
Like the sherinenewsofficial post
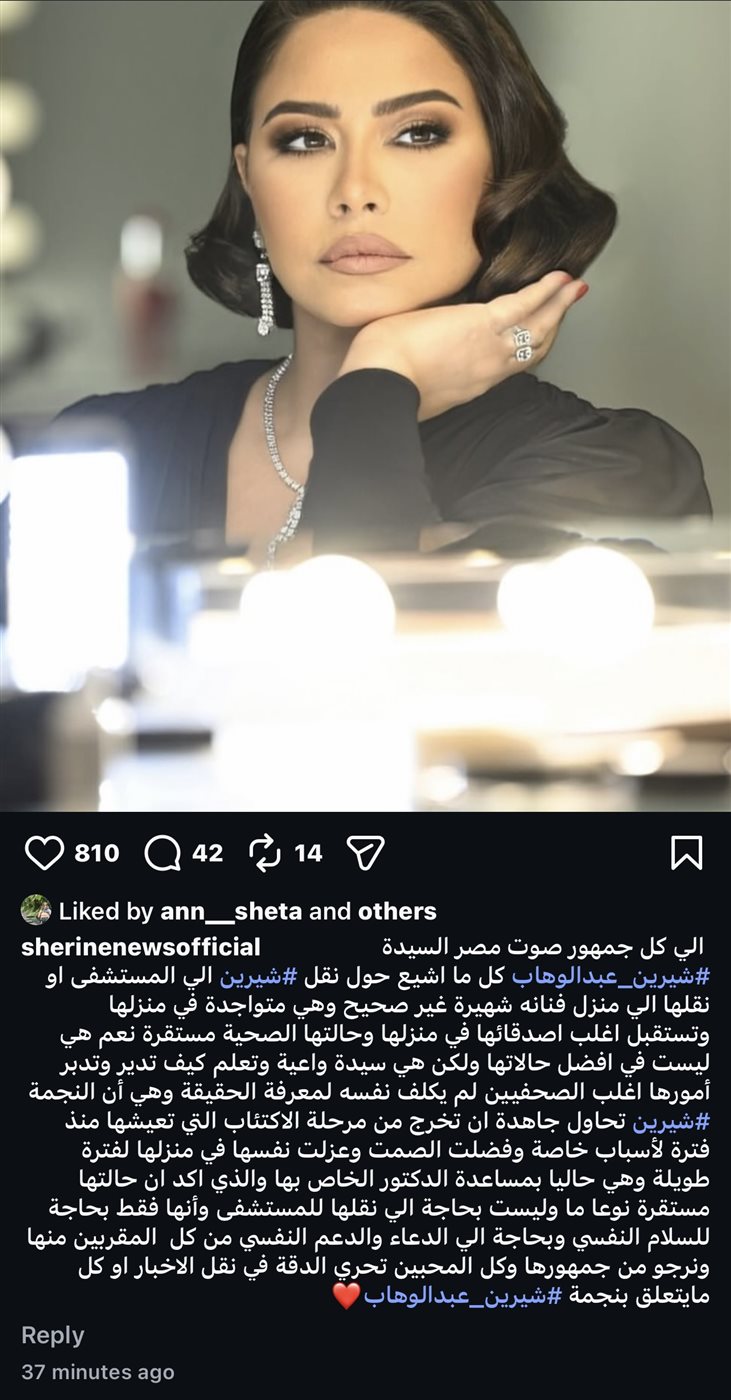(x=44, y=853)
